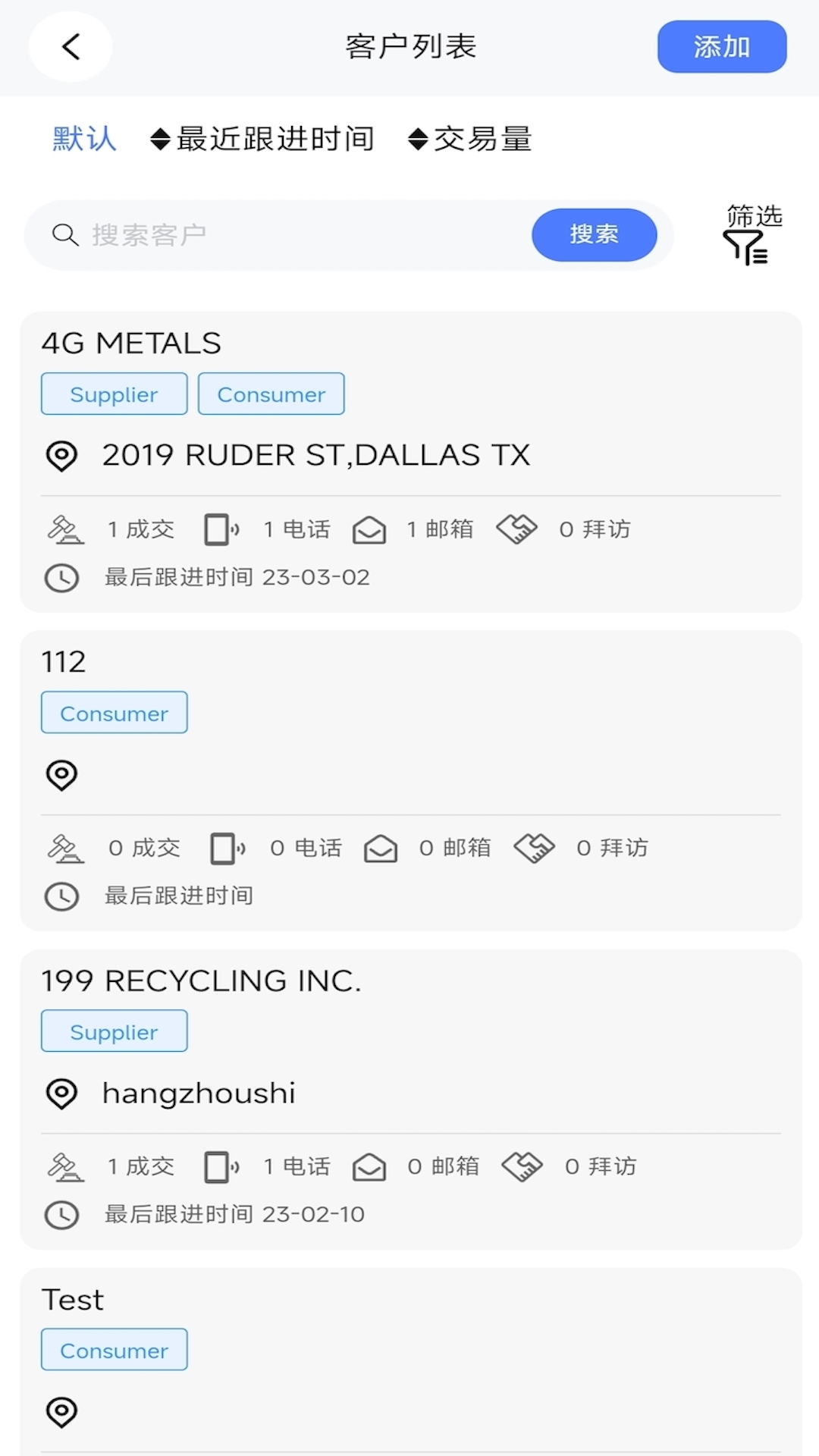The image size is (819, 1456).
Task: Click the location pin on 199 RECYCLING card
Action: [62, 1094]
